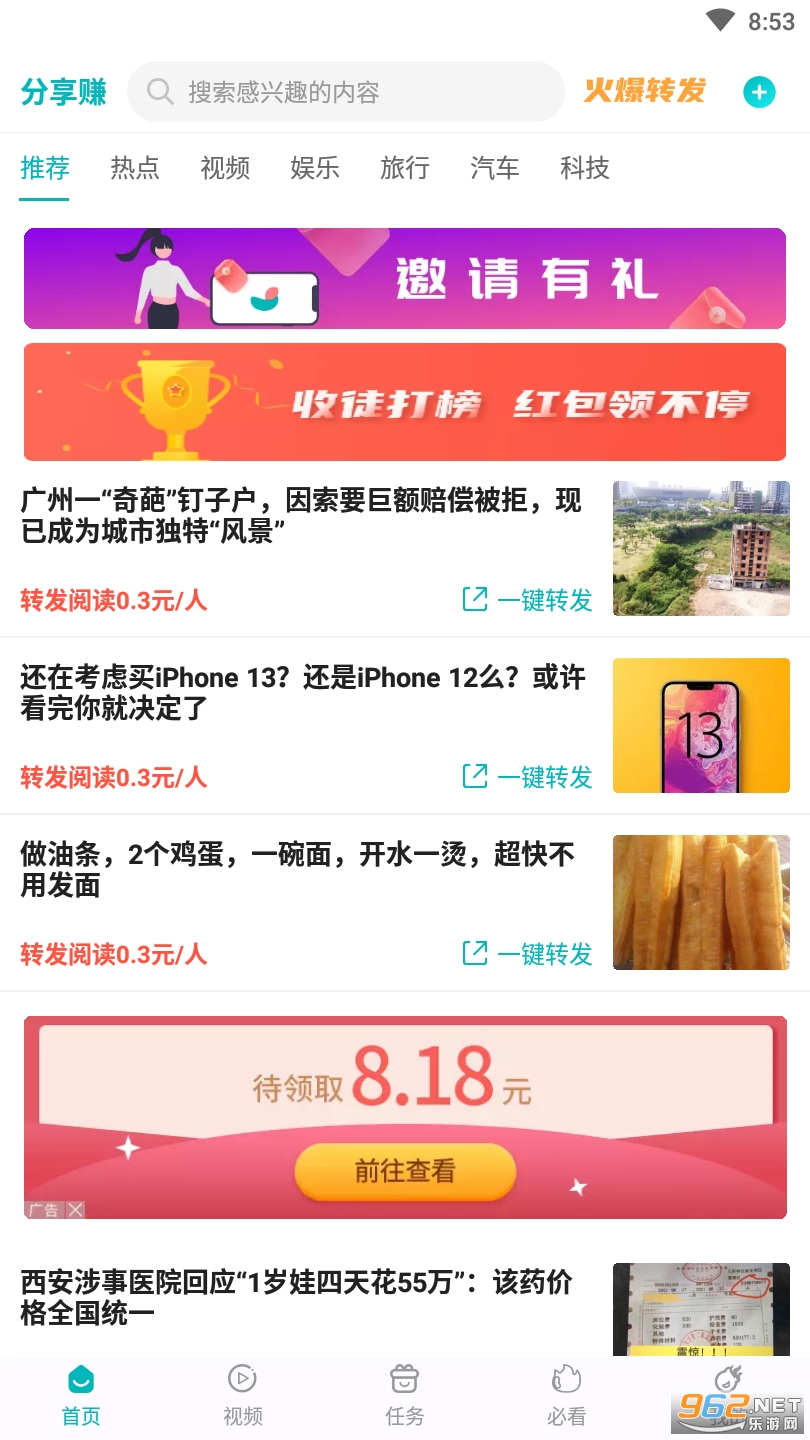Switch to the 科技 tab
Viewport: 810px width, 1440px height.
pyautogui.click(x=585, y=168)
